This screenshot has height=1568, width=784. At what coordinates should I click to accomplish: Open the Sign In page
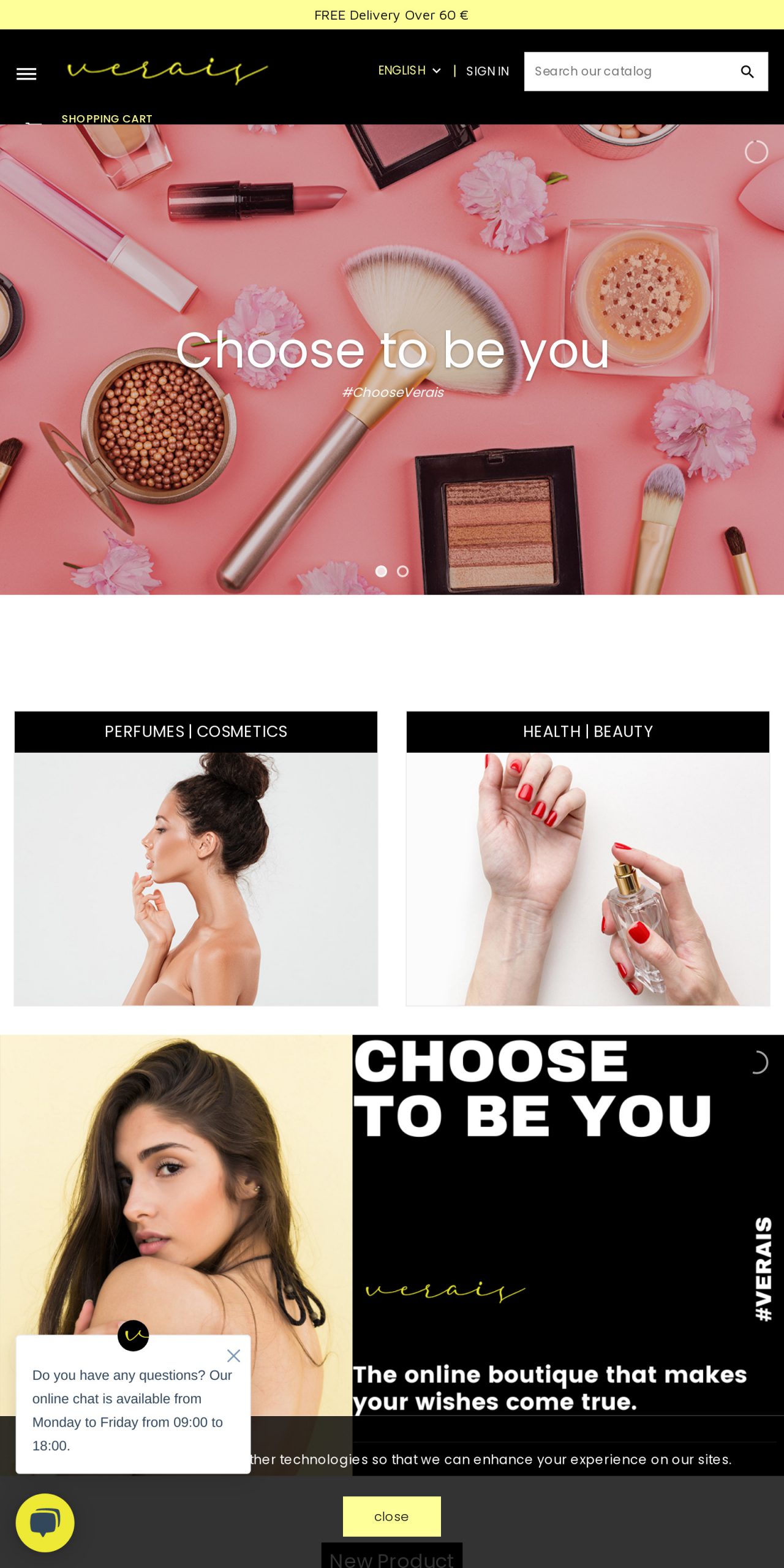point(487,71)
